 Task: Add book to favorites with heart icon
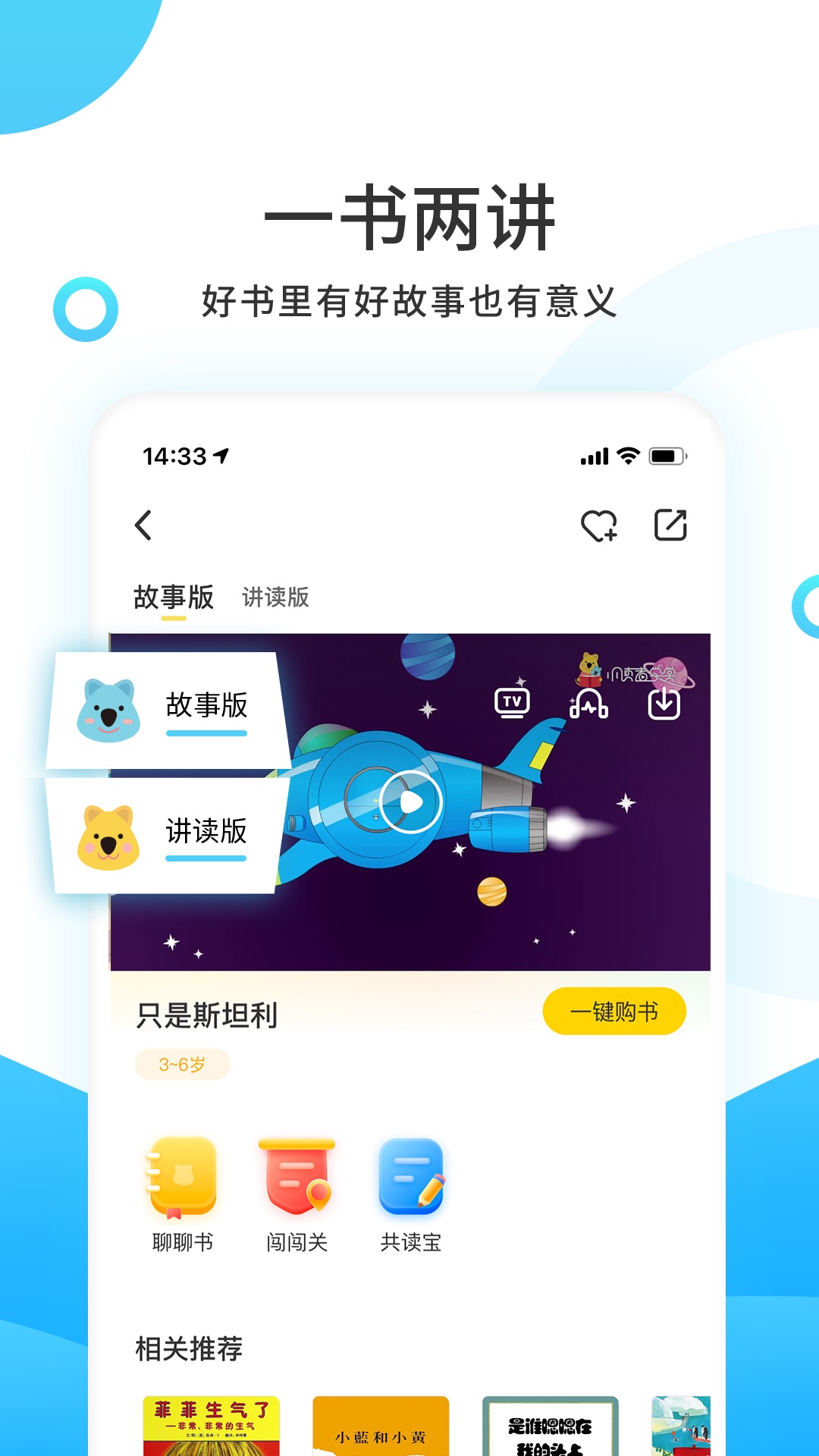click(599, 523)
